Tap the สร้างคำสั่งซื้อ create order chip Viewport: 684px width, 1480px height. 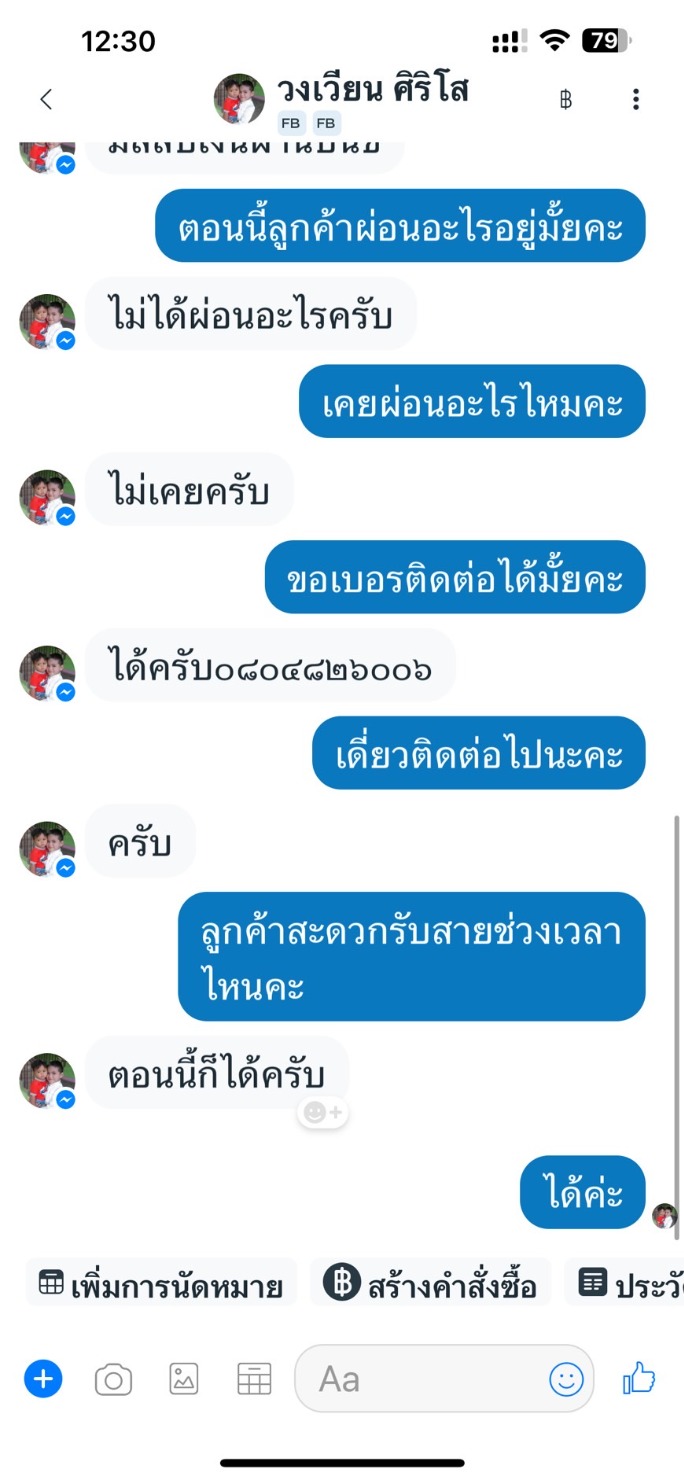[x=431, y=1283]
